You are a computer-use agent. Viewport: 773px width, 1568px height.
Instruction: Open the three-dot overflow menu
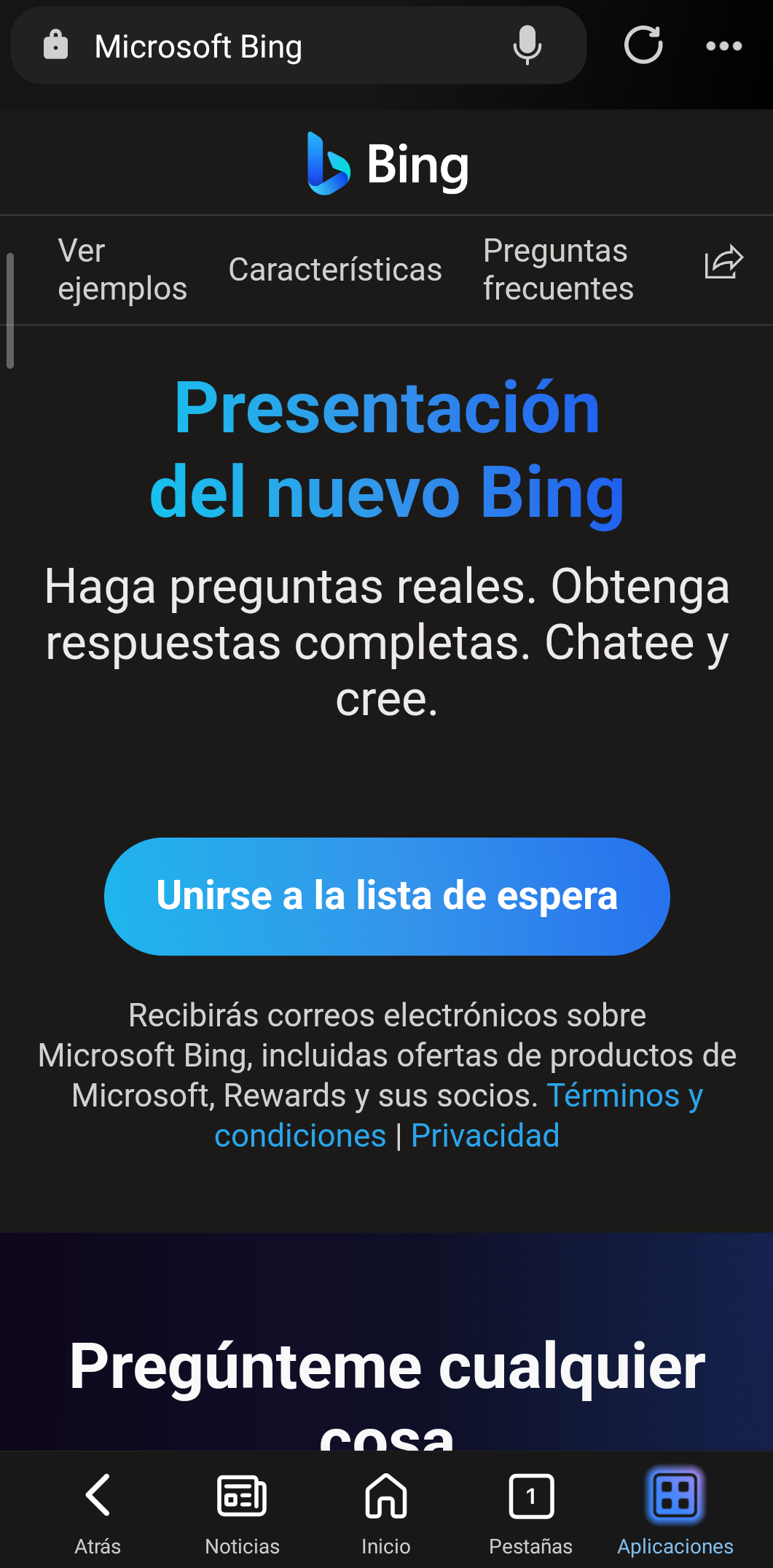[723, 46]
